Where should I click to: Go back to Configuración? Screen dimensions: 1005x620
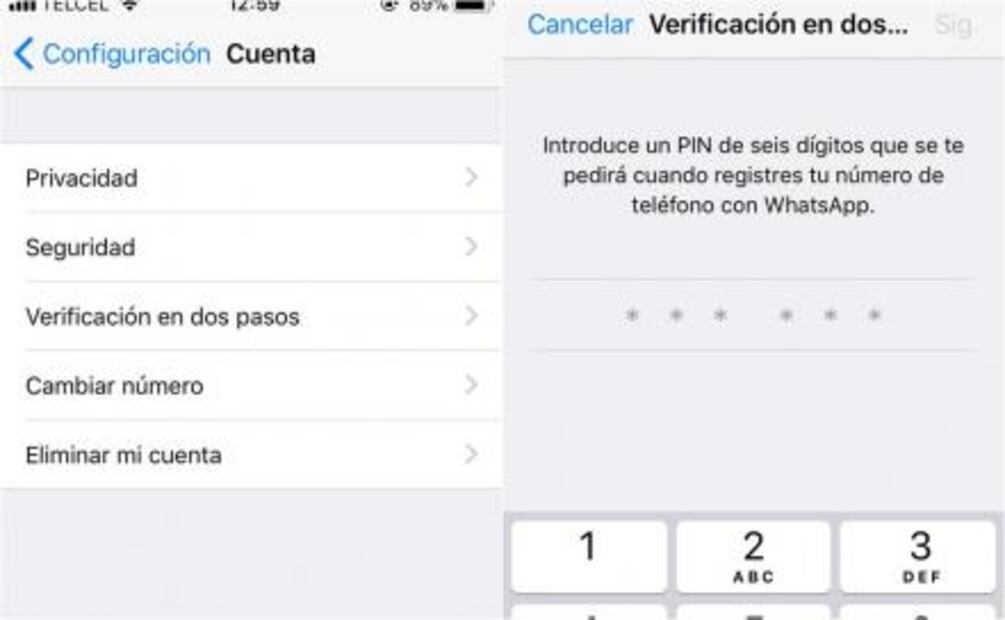(112, 54)
